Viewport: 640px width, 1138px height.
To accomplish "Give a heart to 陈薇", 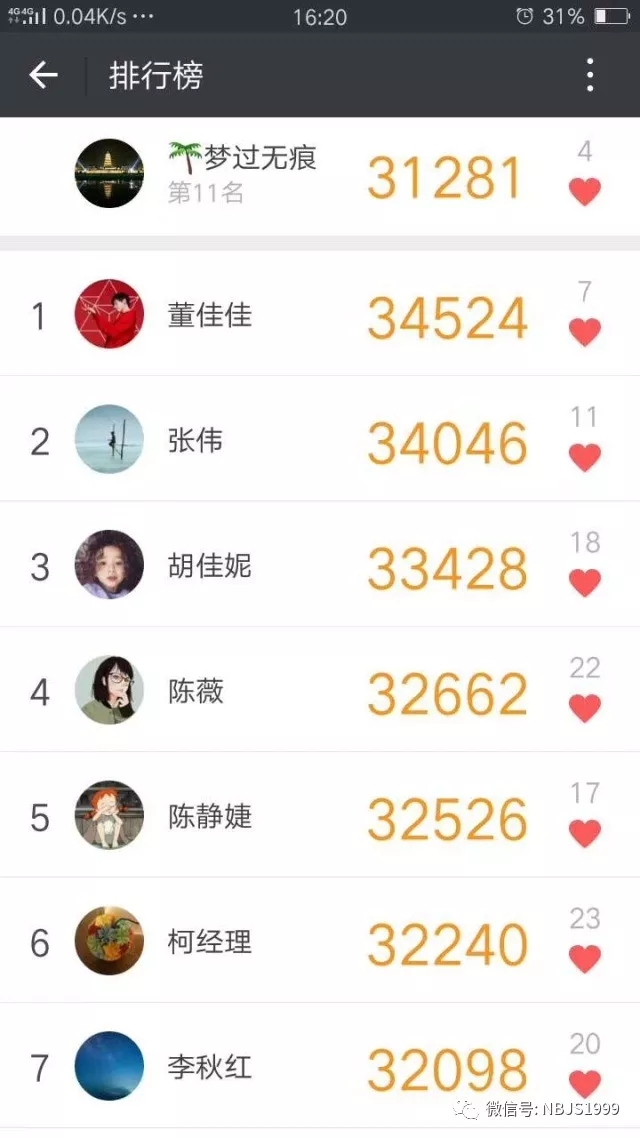I will click(x=585, y=708).
